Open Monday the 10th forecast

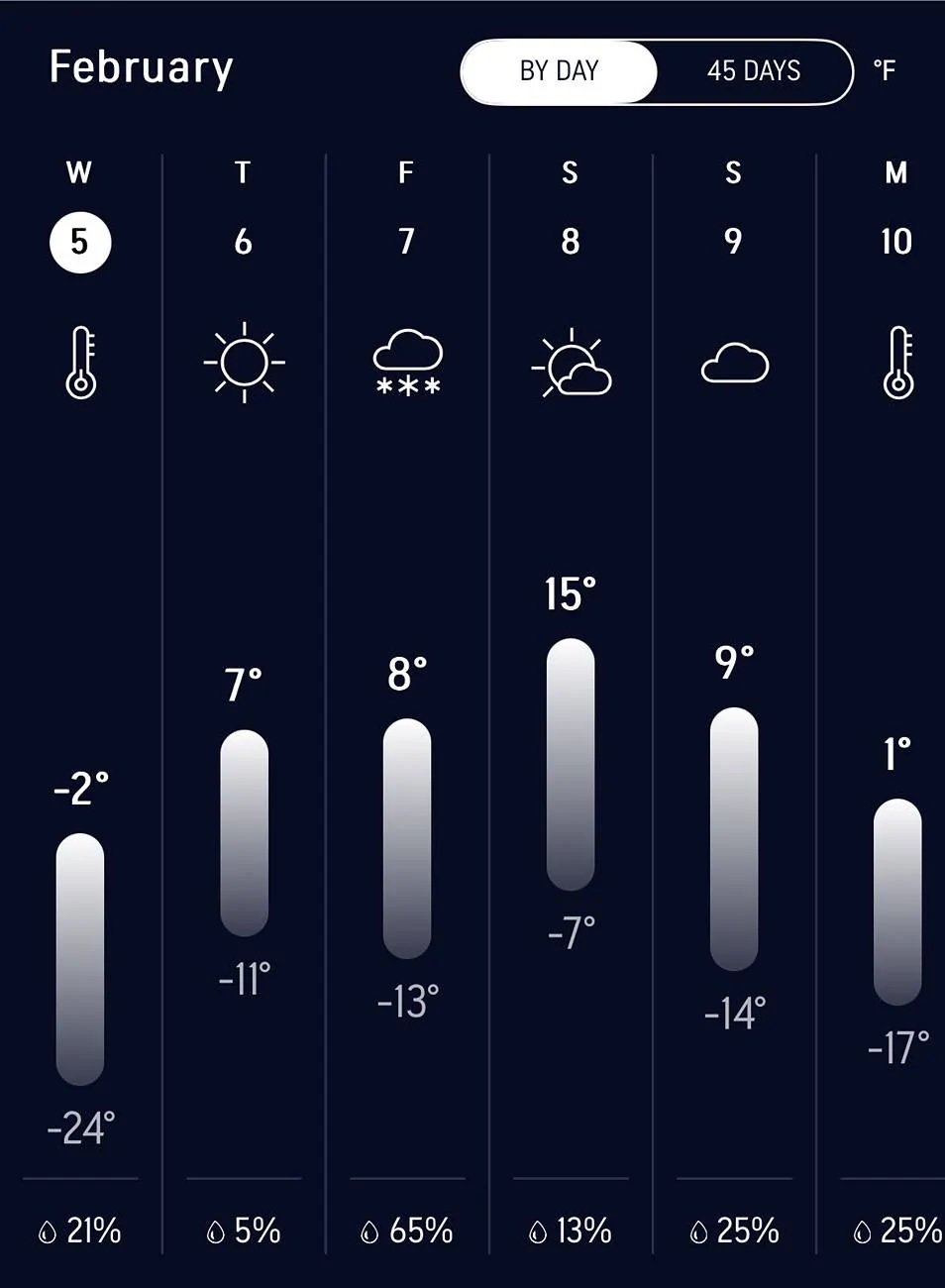click(x=896, y=243)
